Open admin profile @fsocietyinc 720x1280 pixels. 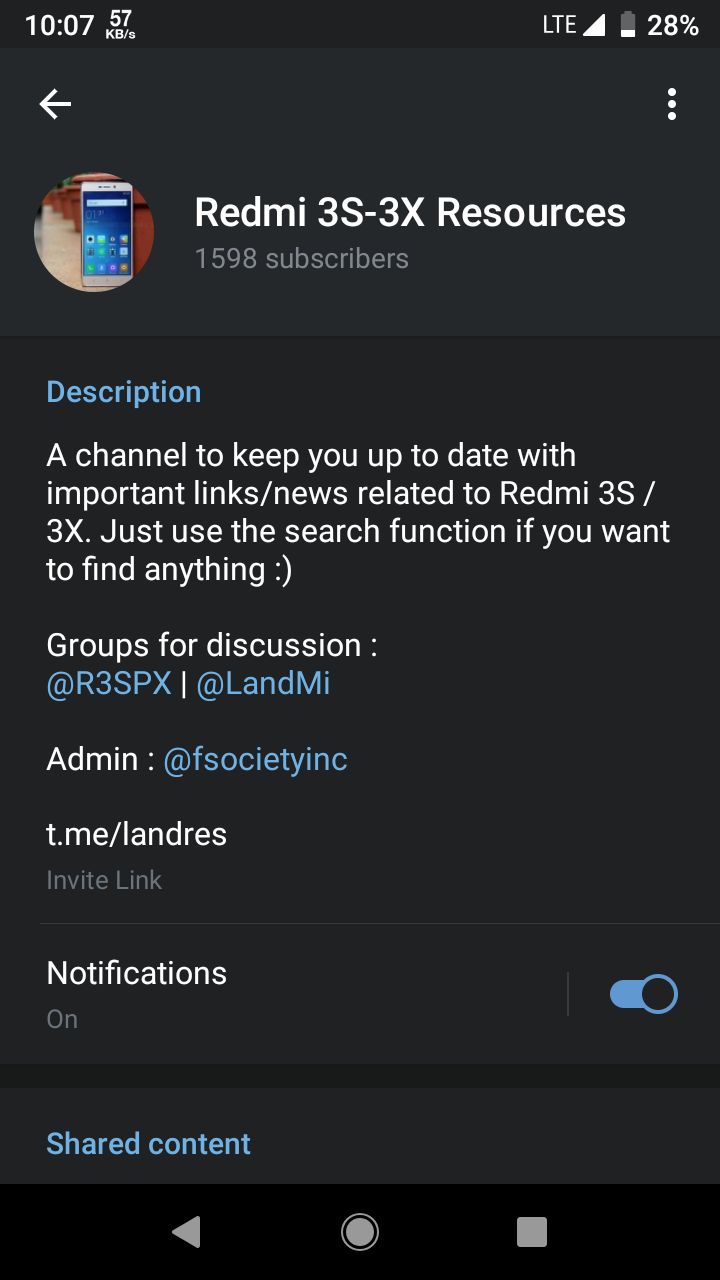255,759
